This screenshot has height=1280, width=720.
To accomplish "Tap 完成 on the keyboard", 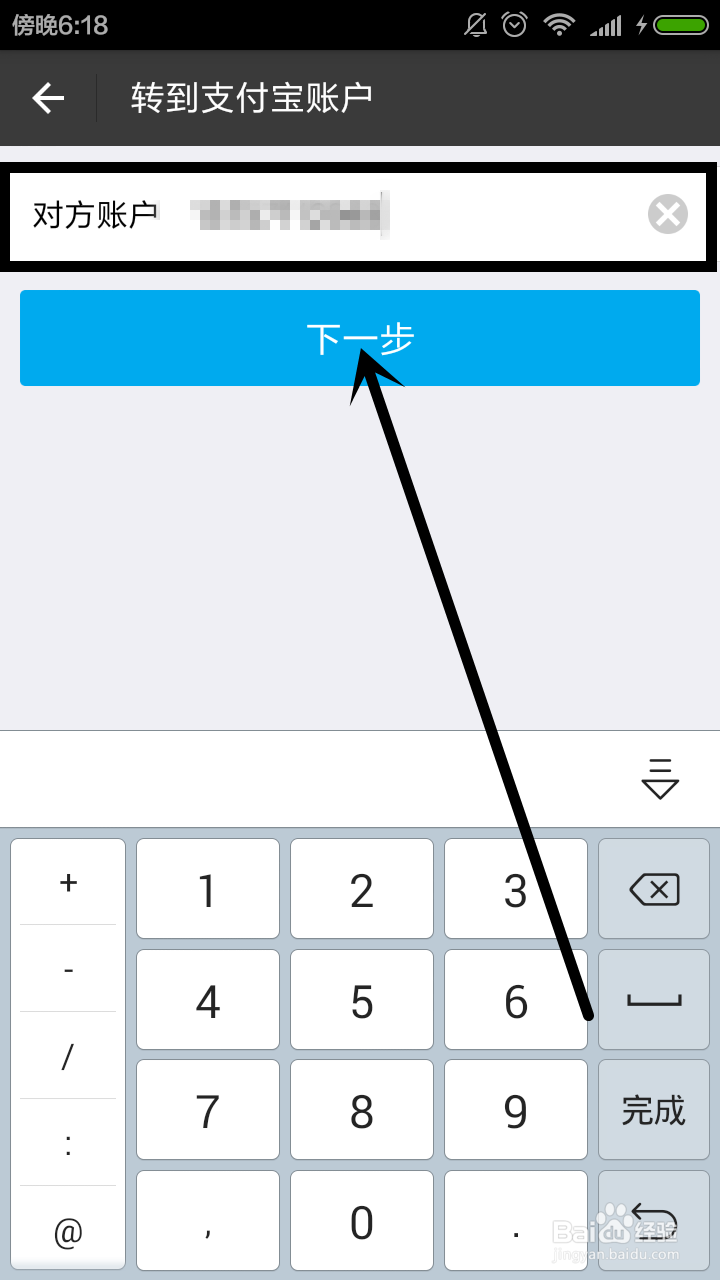I will pos(654,1110).
